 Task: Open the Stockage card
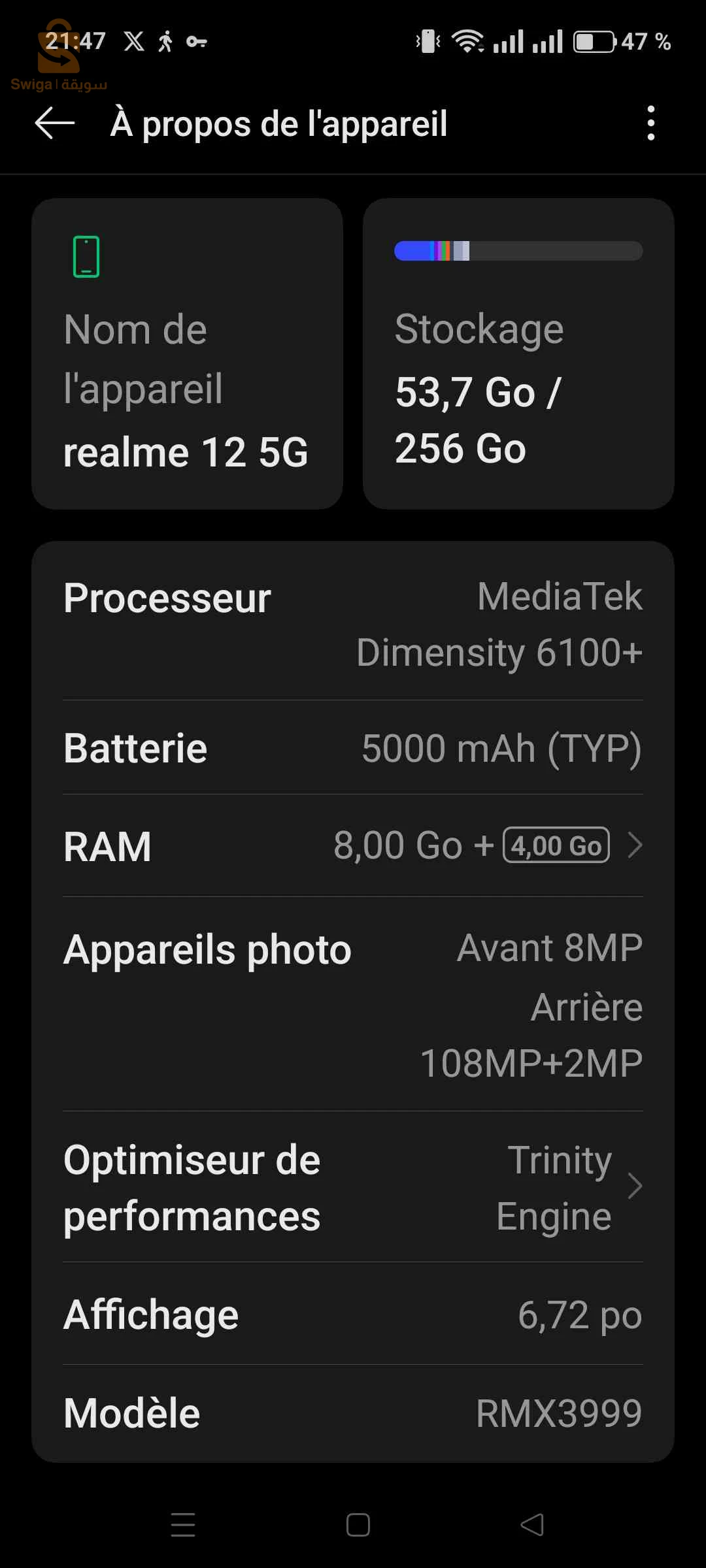(x=518, y=353)
